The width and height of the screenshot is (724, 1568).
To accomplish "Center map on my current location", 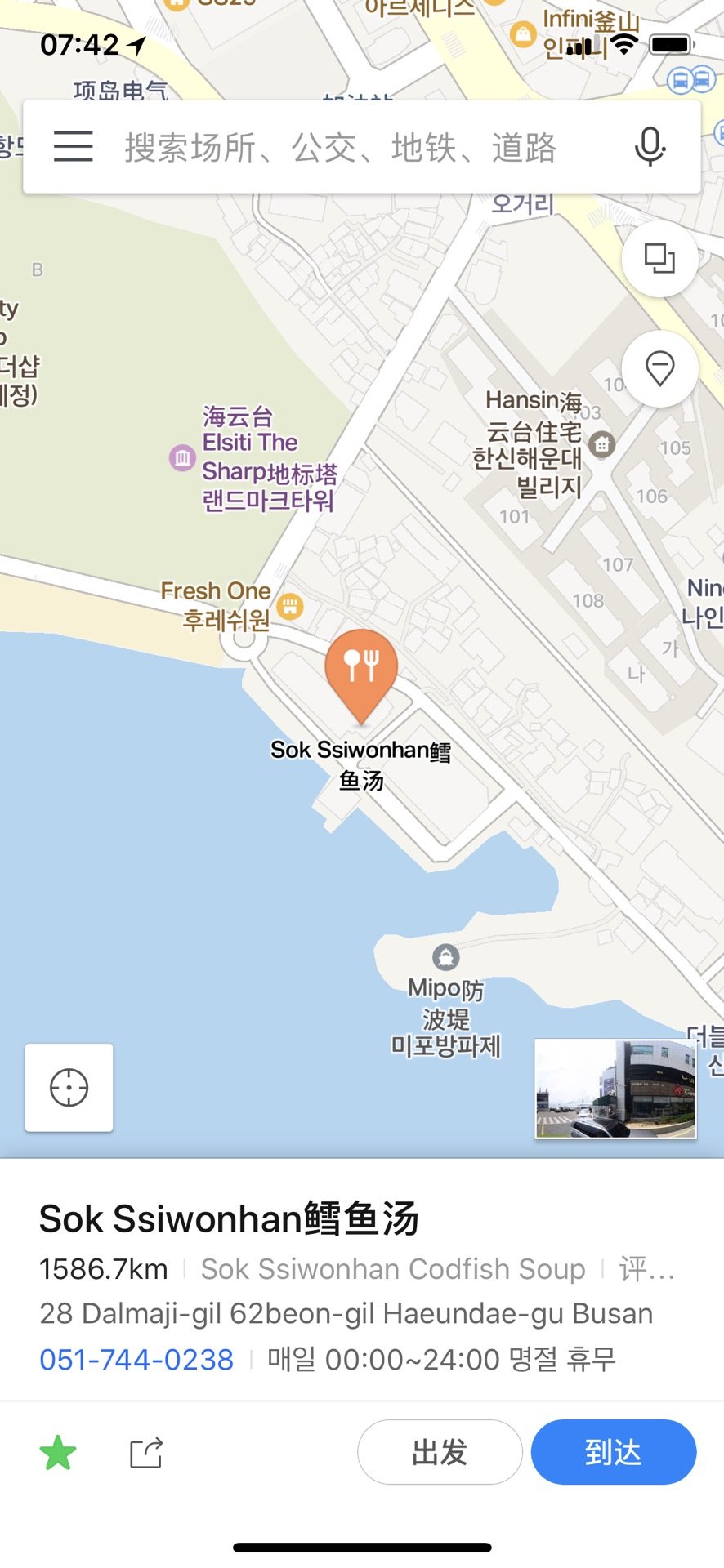I will click(x=69, y=1088).
